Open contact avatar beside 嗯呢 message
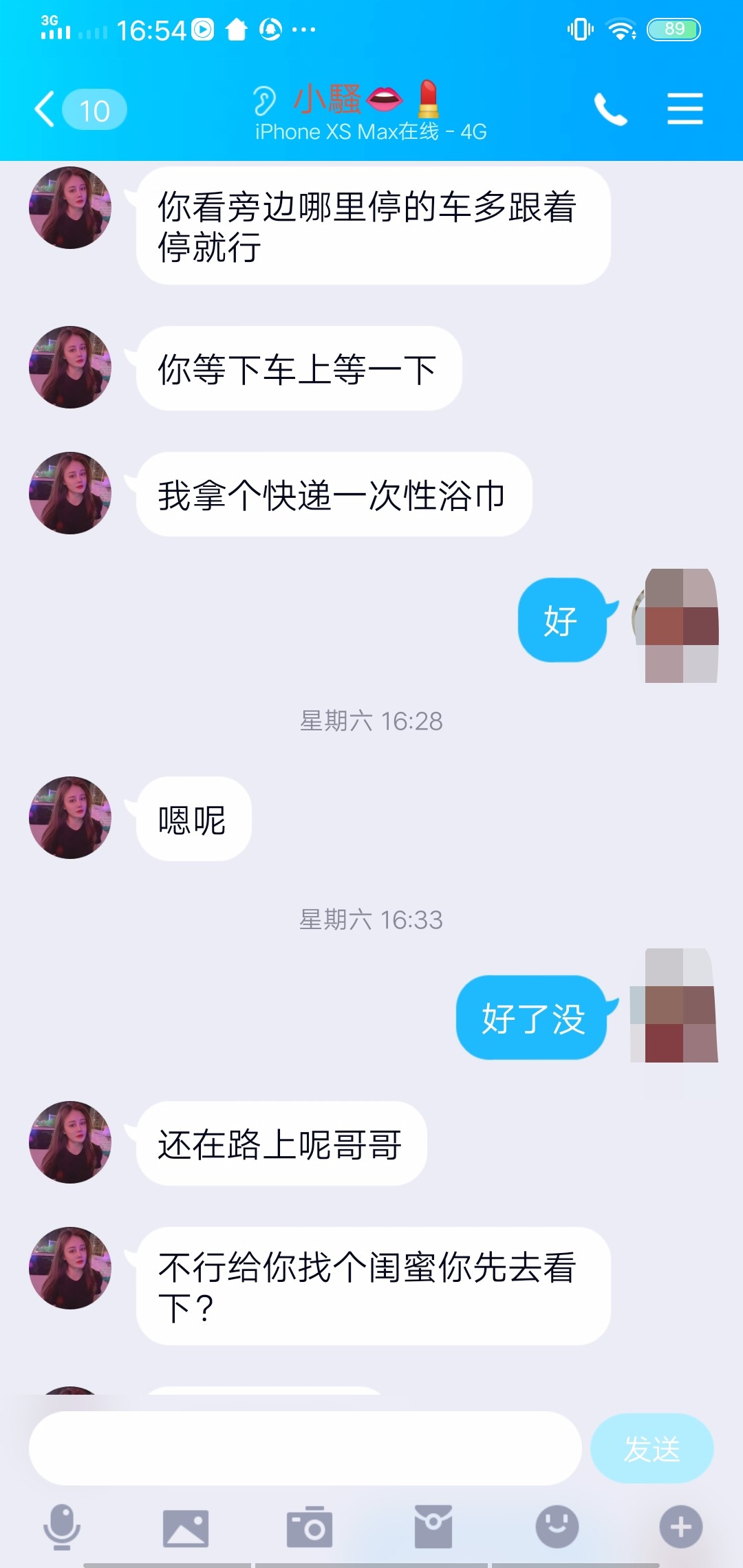The height and width of the screenshot is (1568, 743). coord(70,818)
